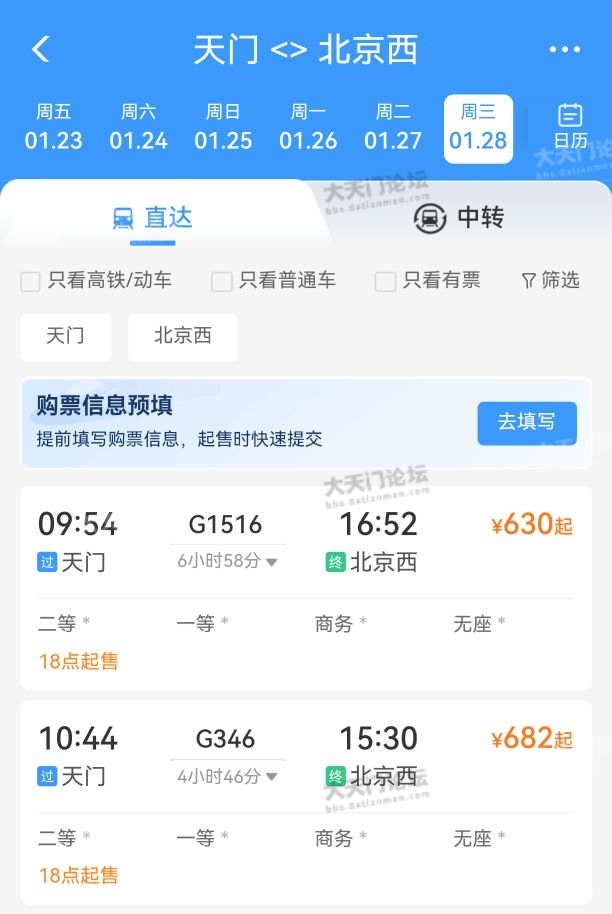Tap the 北京西 station chip
The width and height of the screenshot is (612, 914).
[x=183, y=336]
